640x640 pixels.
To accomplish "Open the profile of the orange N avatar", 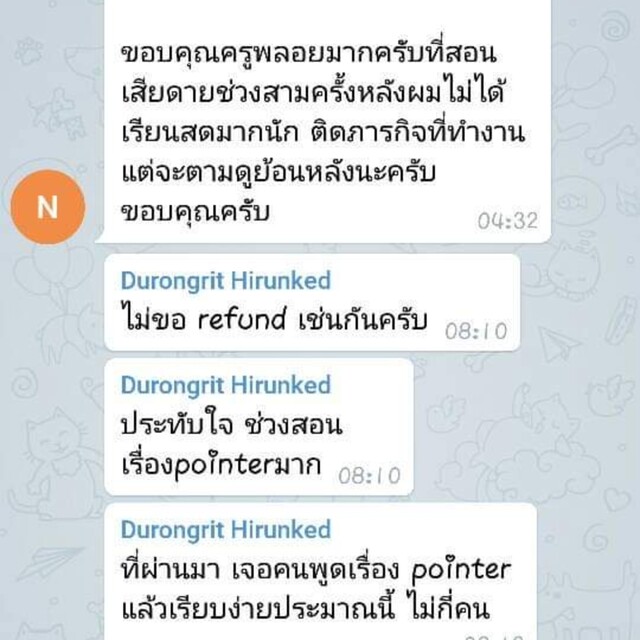I will (x=48, y=207).
